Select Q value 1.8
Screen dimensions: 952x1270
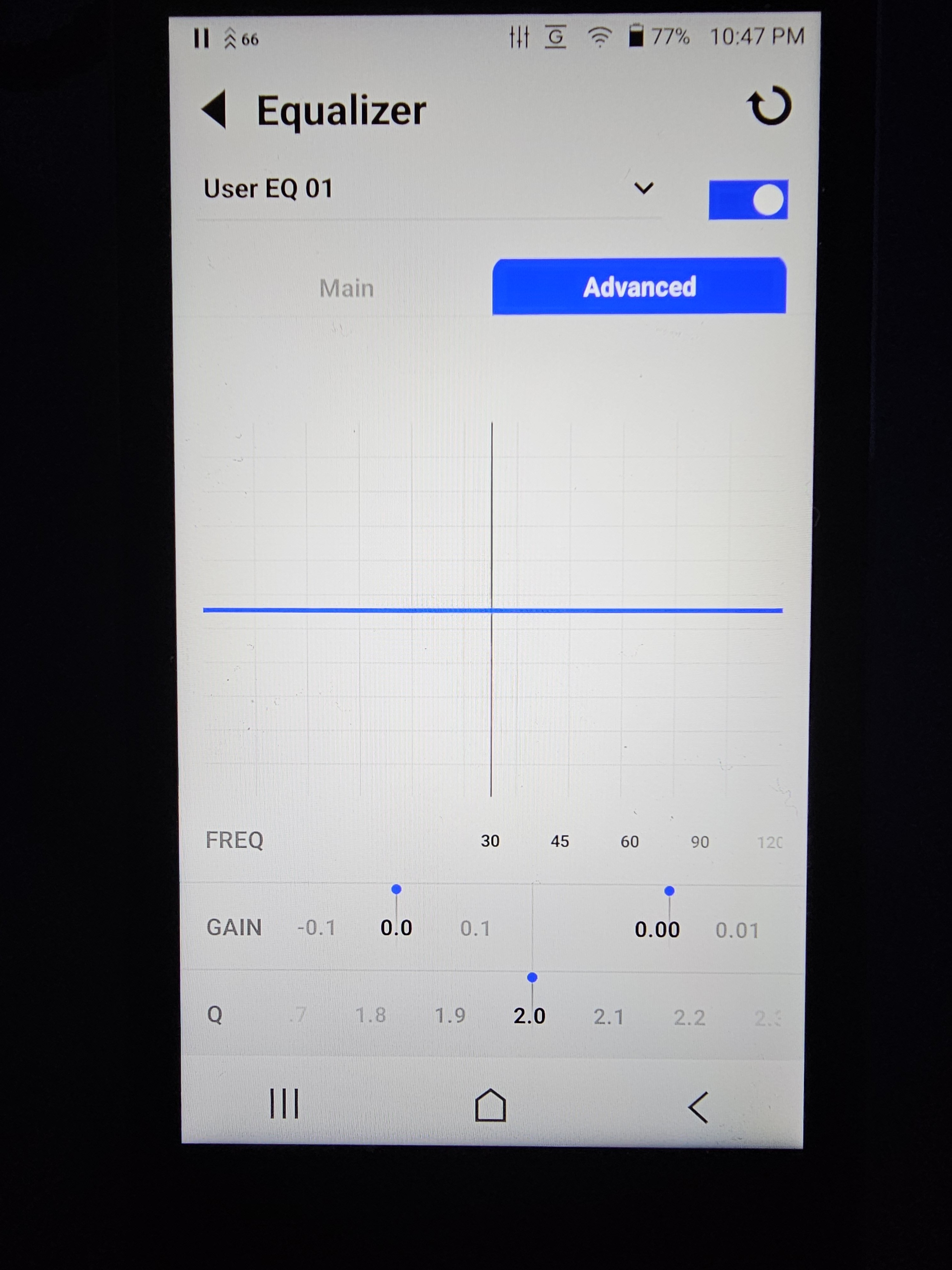(x=370, y=1015)
